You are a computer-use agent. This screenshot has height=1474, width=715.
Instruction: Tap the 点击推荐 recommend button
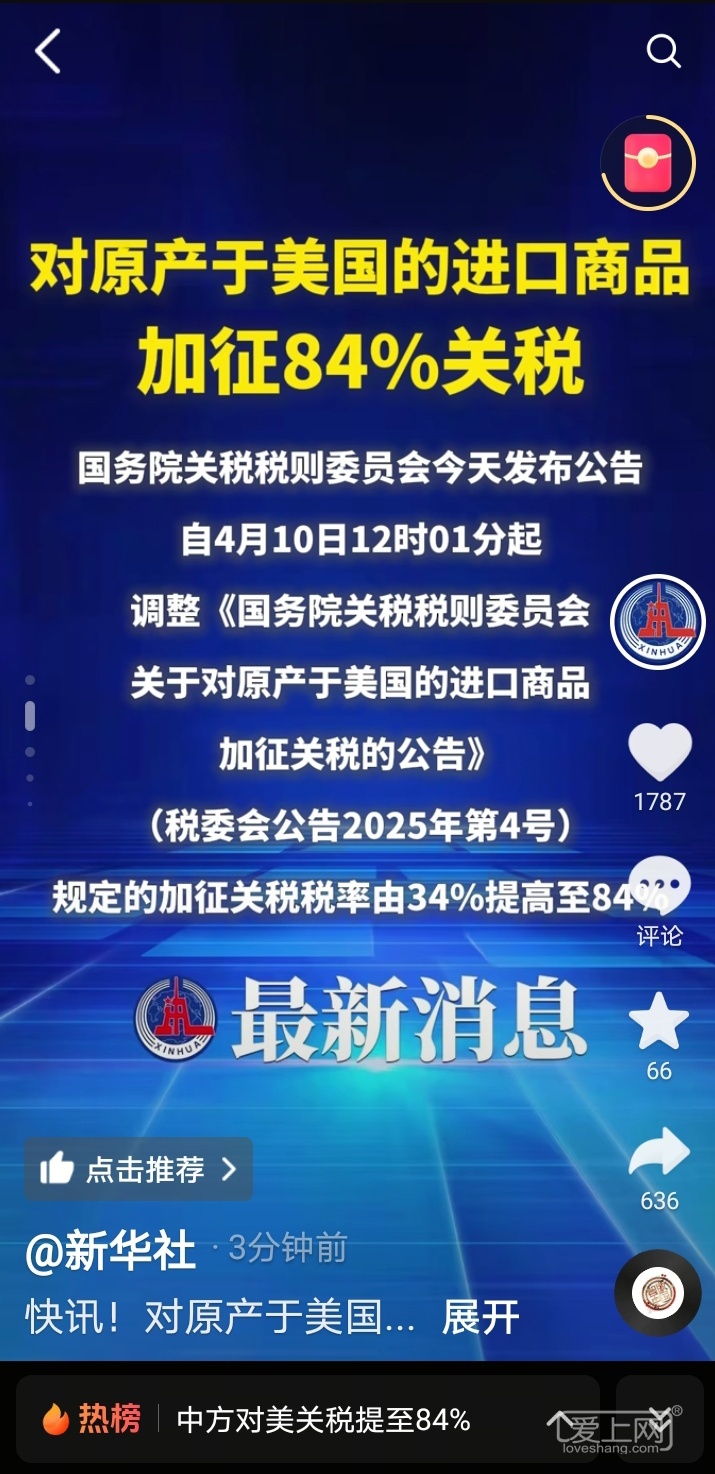click(x=138, y=1169)
